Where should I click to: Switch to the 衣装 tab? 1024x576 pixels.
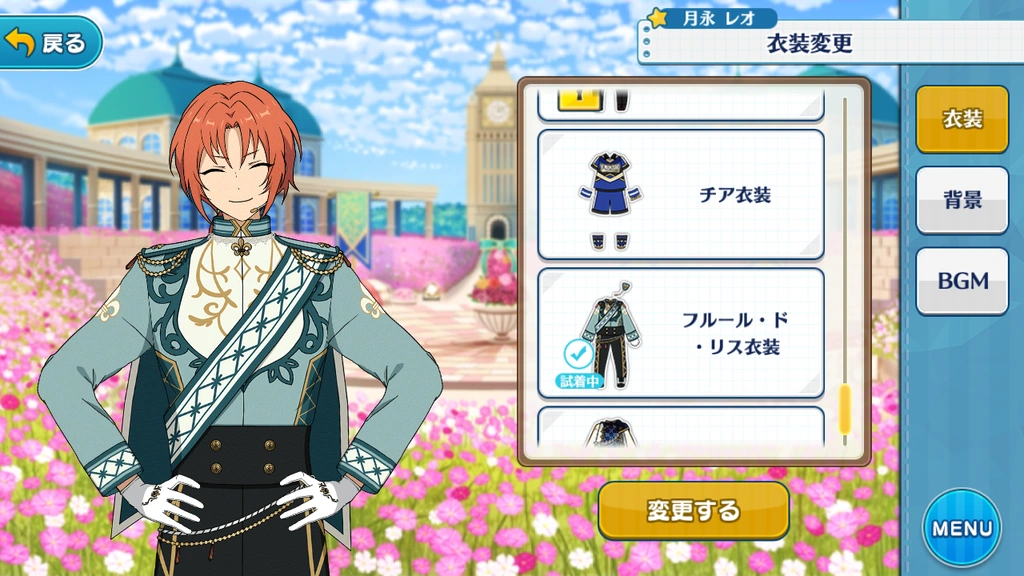pyautogui.click(x=962, y=120)
